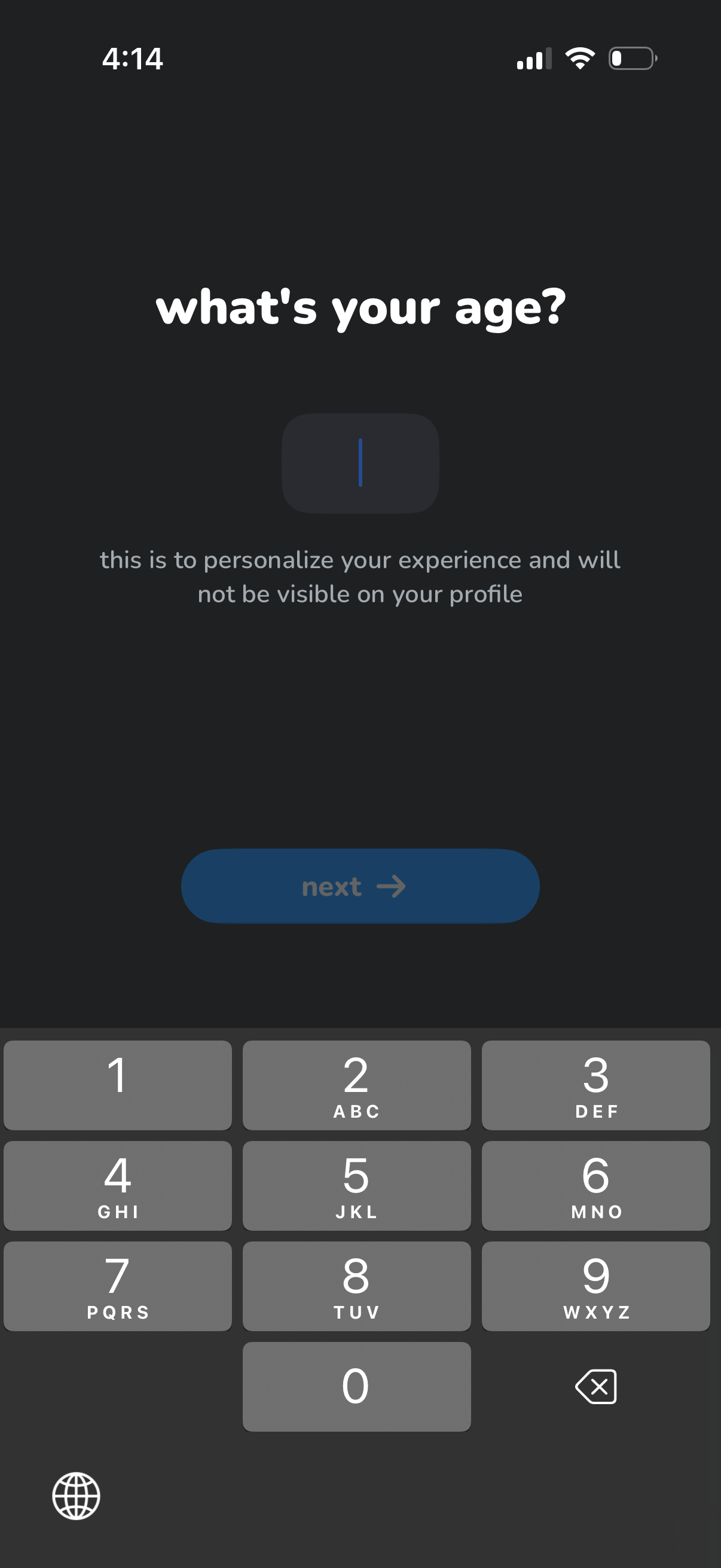This screenshot has height=1568, width=721.
Task: Tap the clock showing 4:14
Action: [x=133, y=59]
